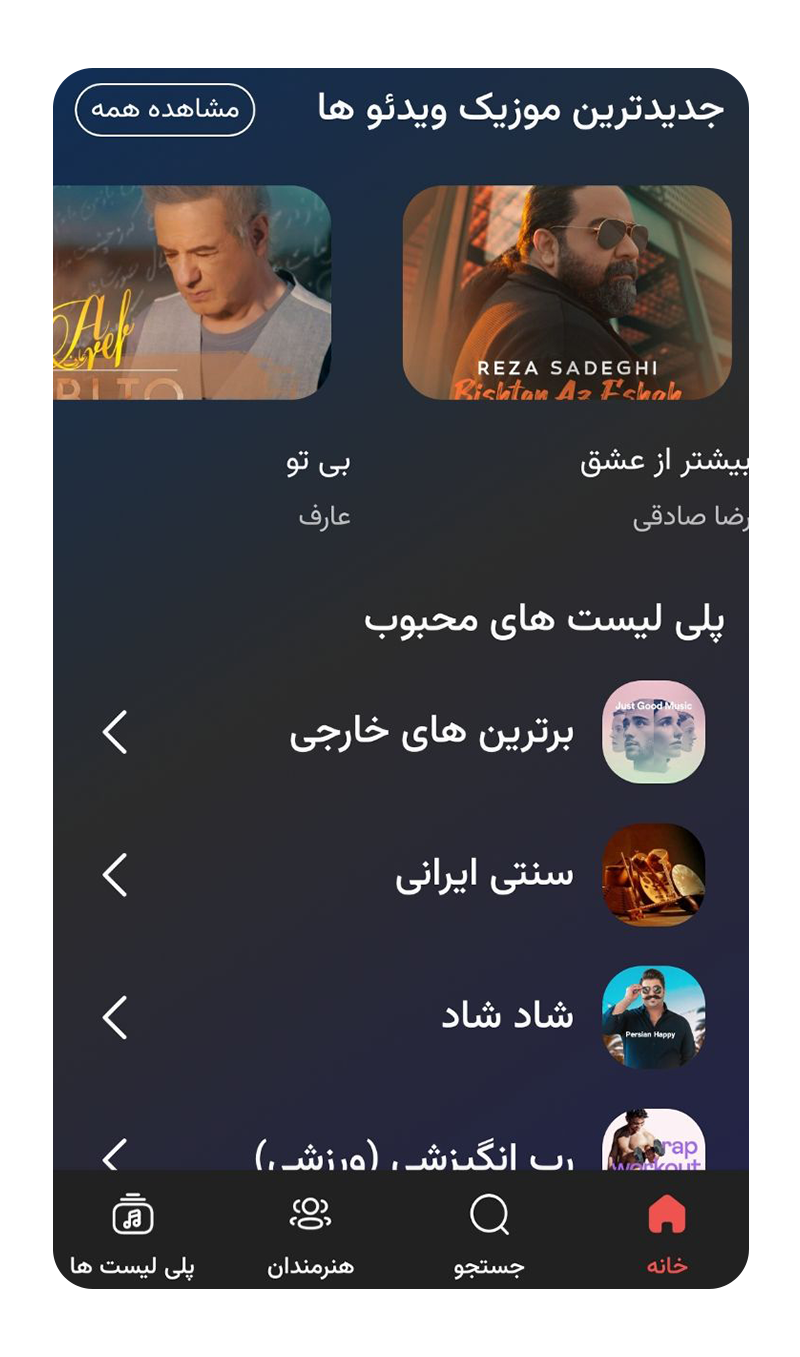This screenshot has width=800, height=1357.
Task: Open Aref's بی تو music video
Action: click(192, 293)
